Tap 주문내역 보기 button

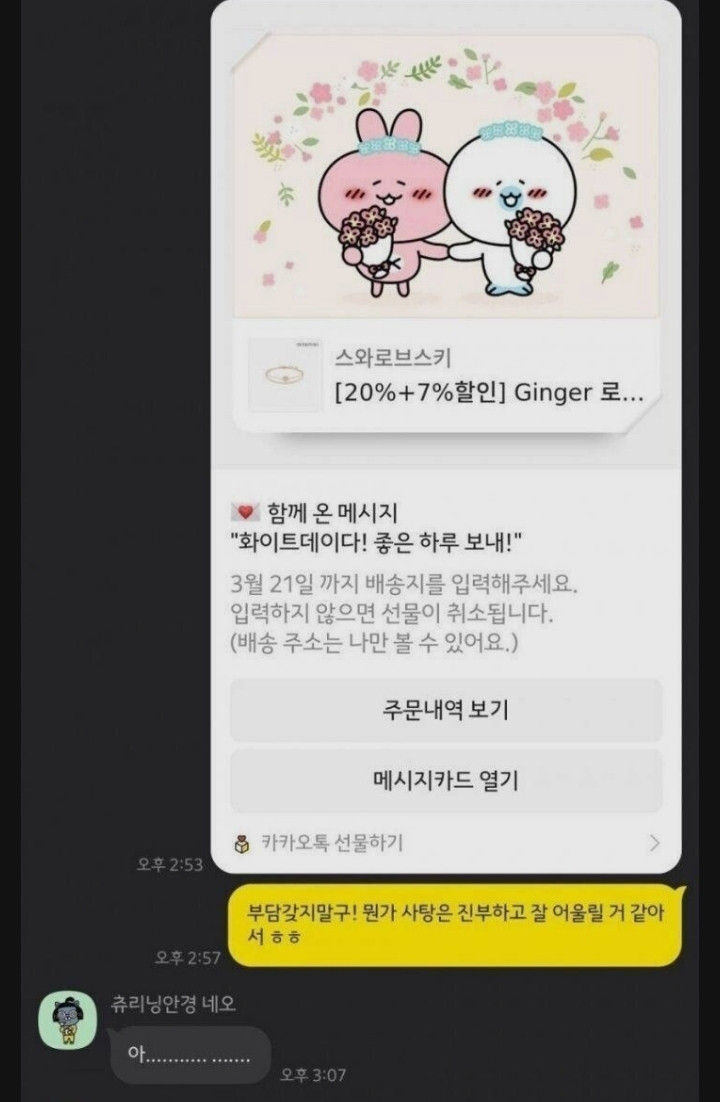point(446,710)
